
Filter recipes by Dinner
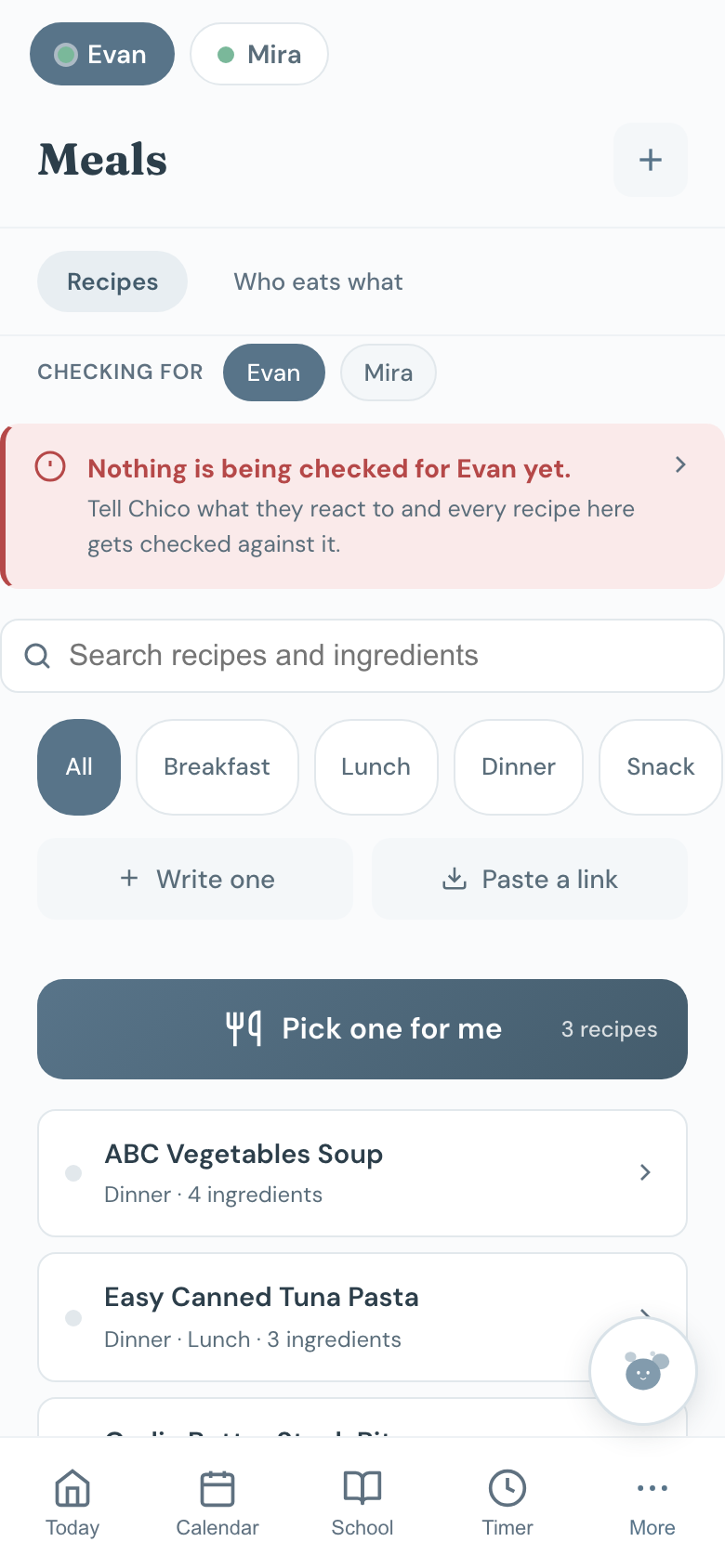519,767
